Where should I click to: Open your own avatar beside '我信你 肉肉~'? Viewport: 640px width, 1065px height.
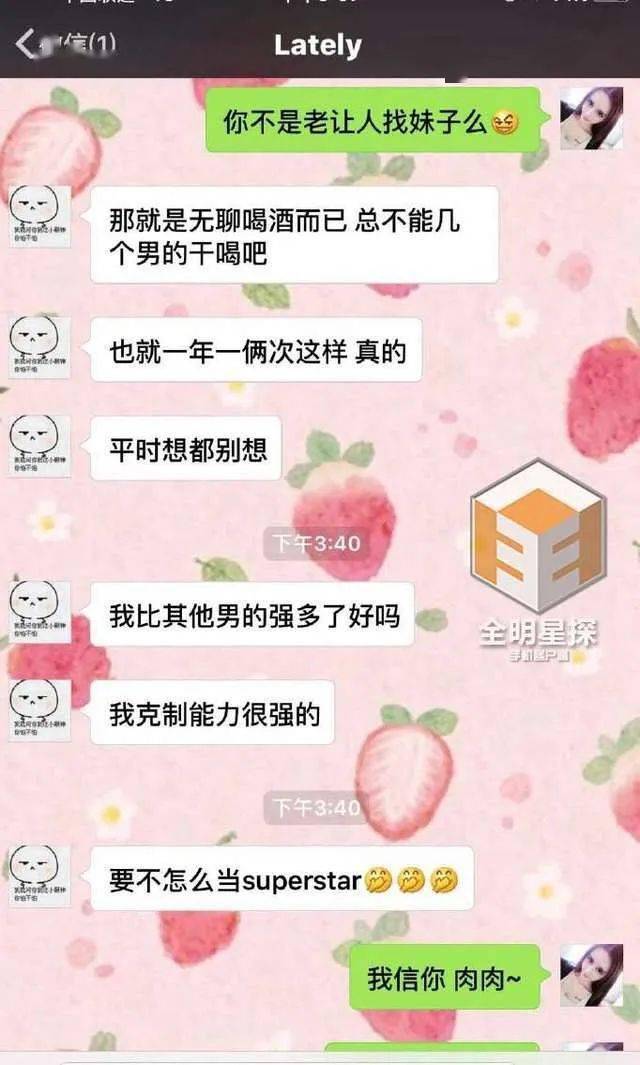591,974
